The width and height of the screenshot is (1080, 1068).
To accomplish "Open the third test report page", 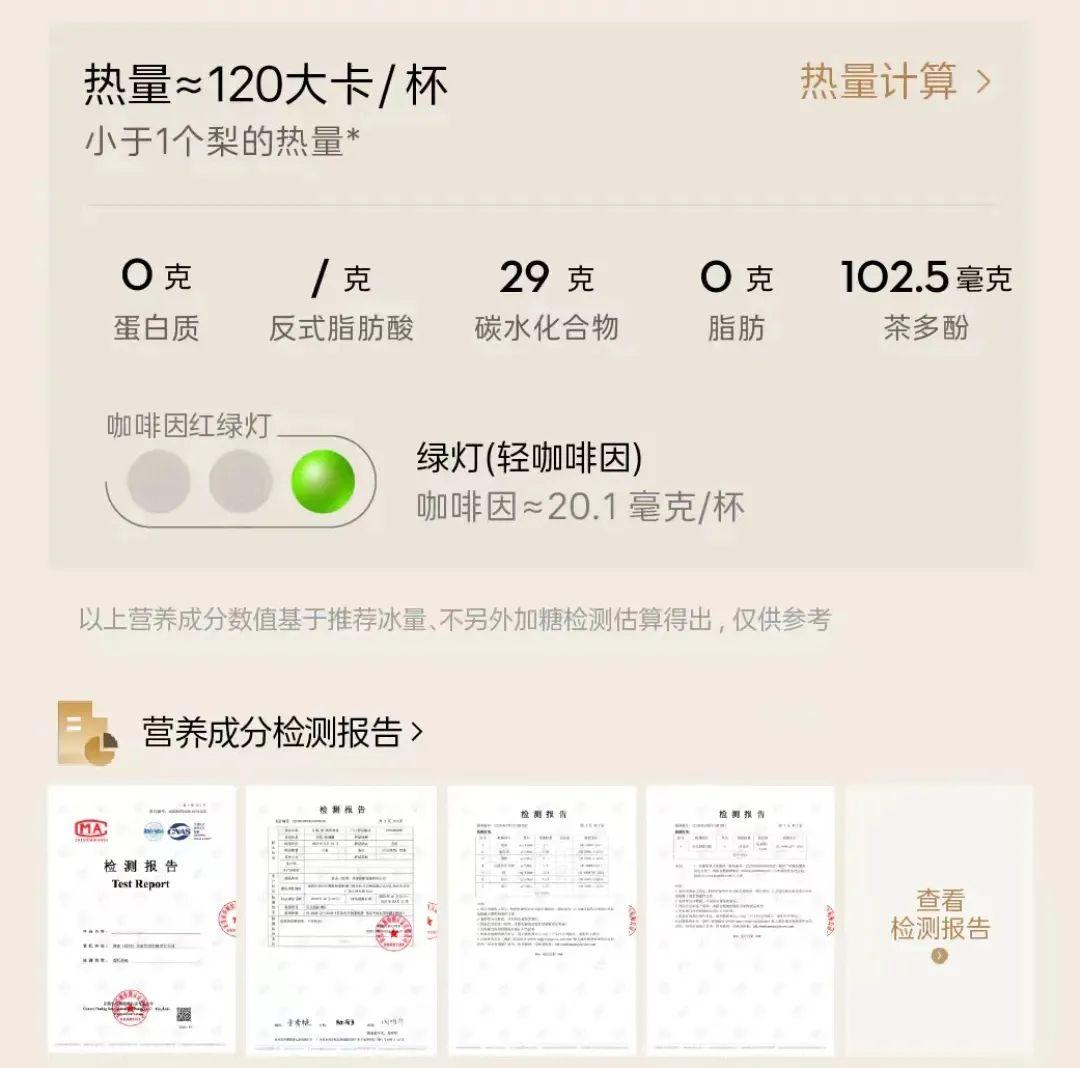I will pyautogui.click(x=541, y=918).
